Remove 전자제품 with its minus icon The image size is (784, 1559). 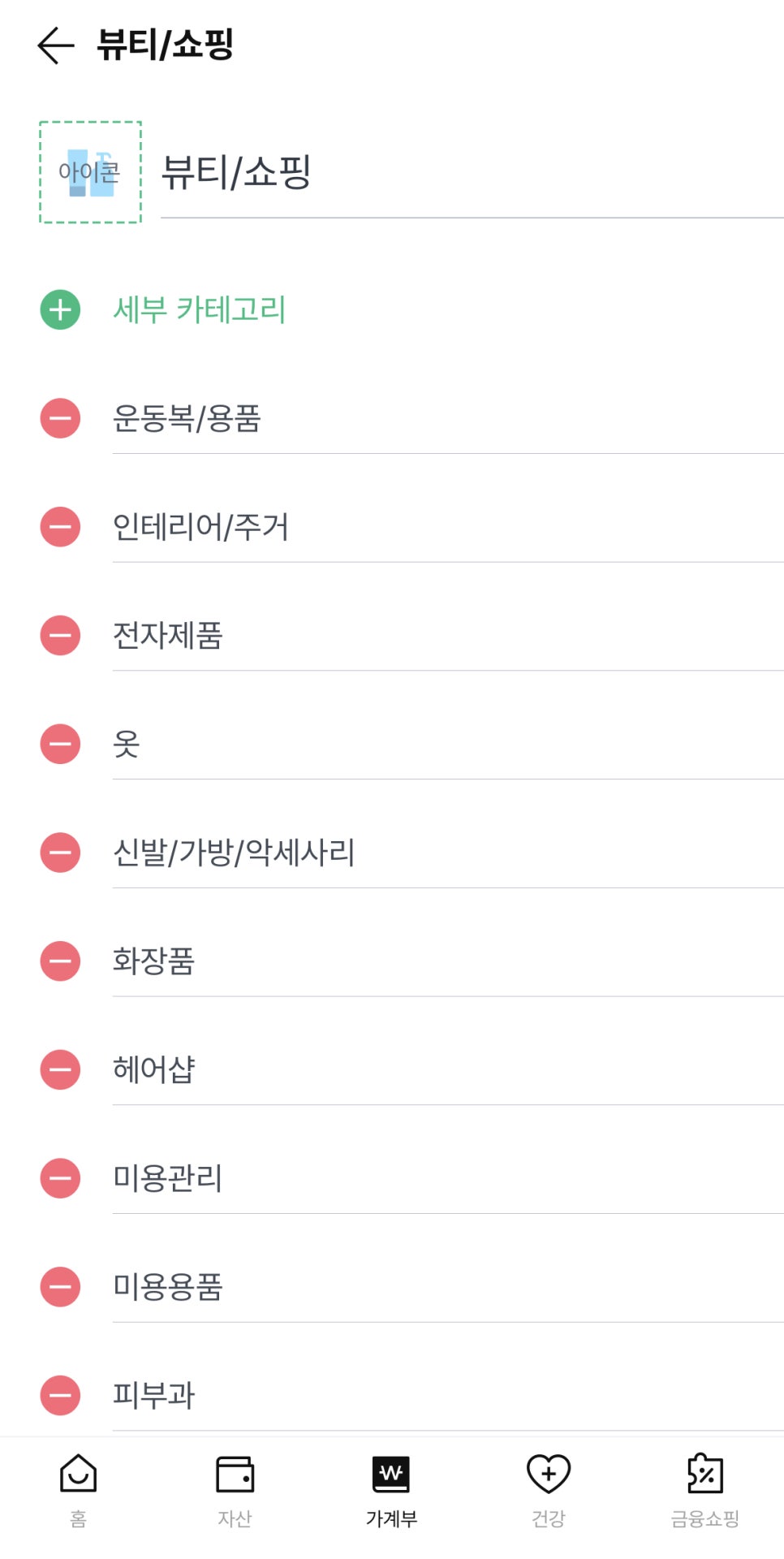point(60,635)
